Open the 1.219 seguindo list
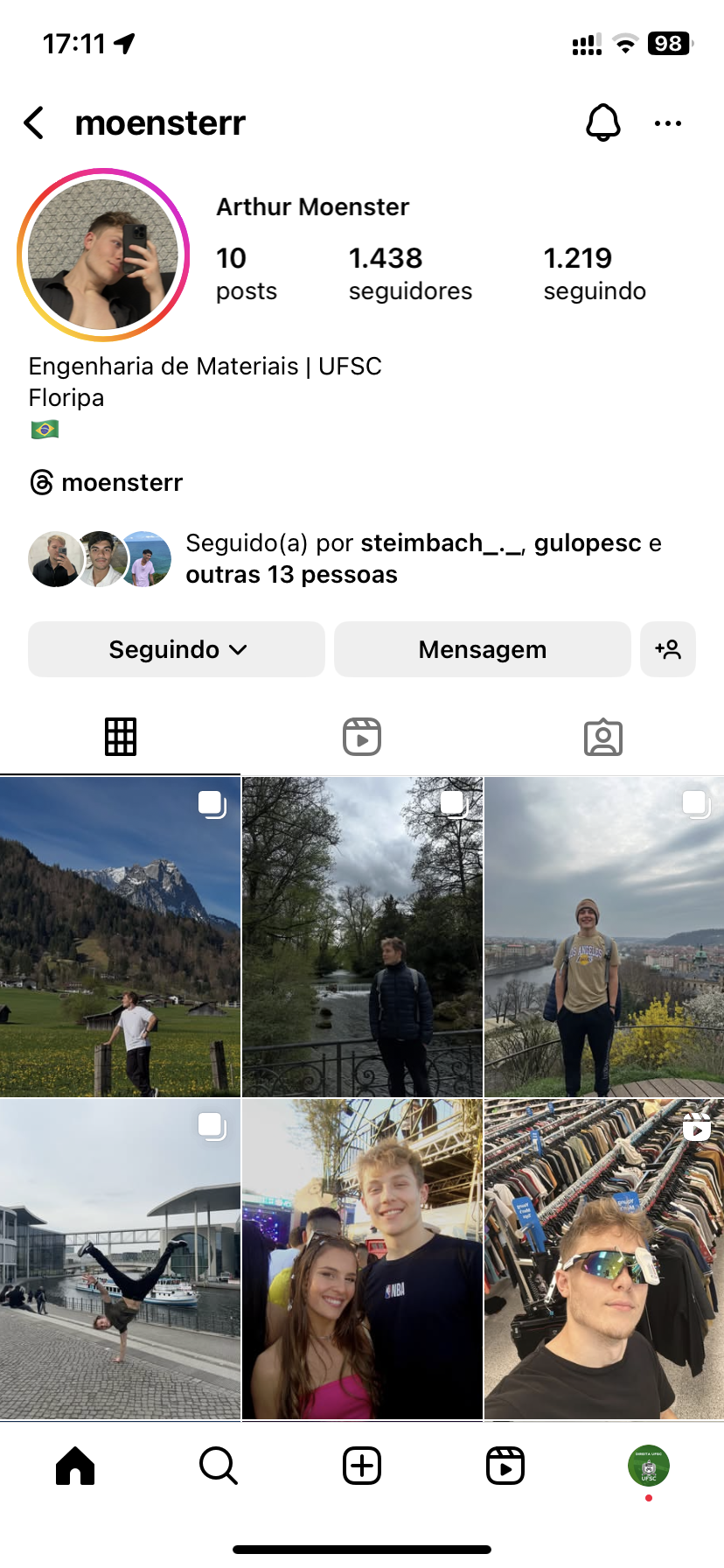 [595, 273]
